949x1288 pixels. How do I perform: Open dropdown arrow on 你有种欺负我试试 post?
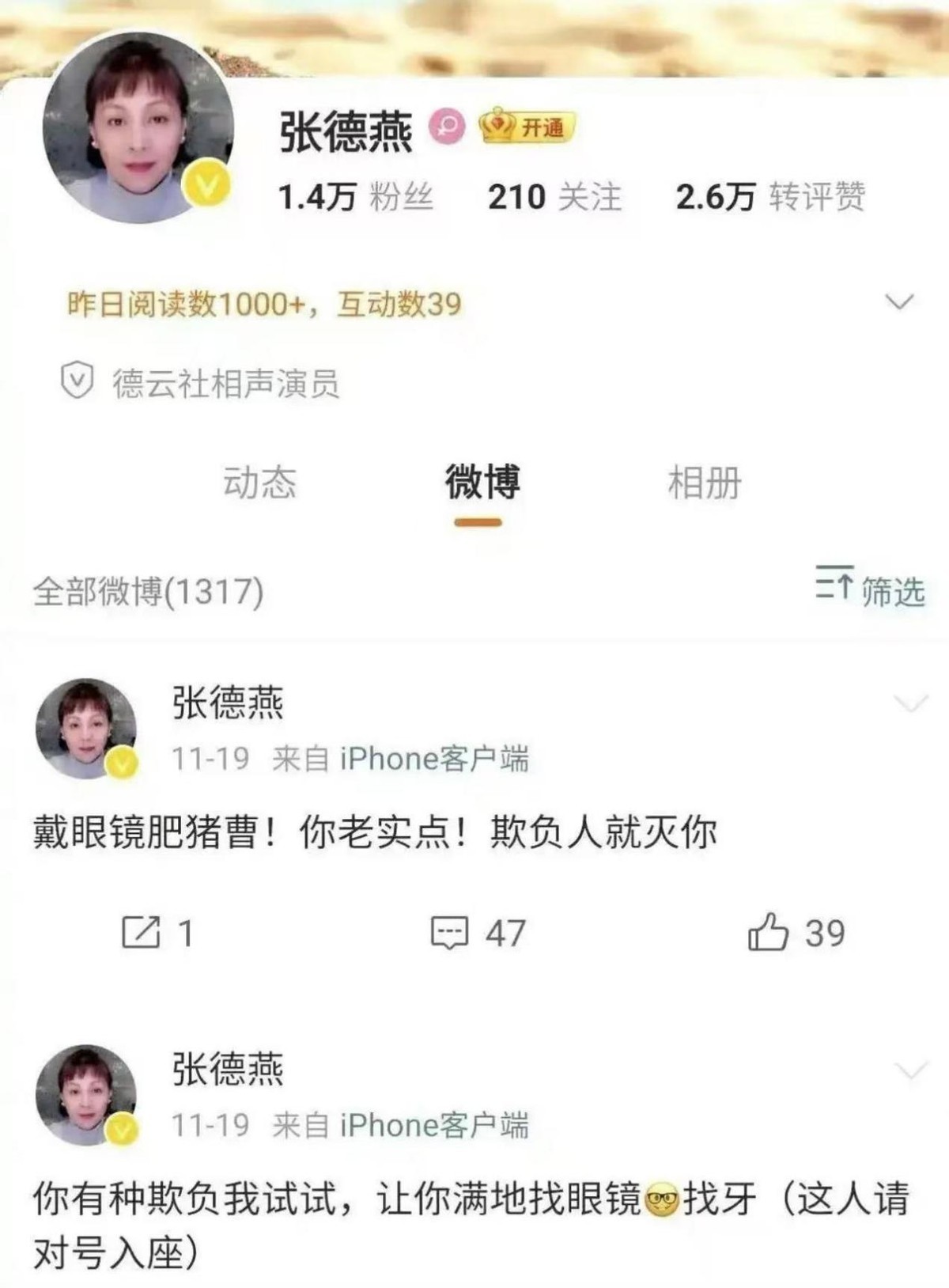910,1070
